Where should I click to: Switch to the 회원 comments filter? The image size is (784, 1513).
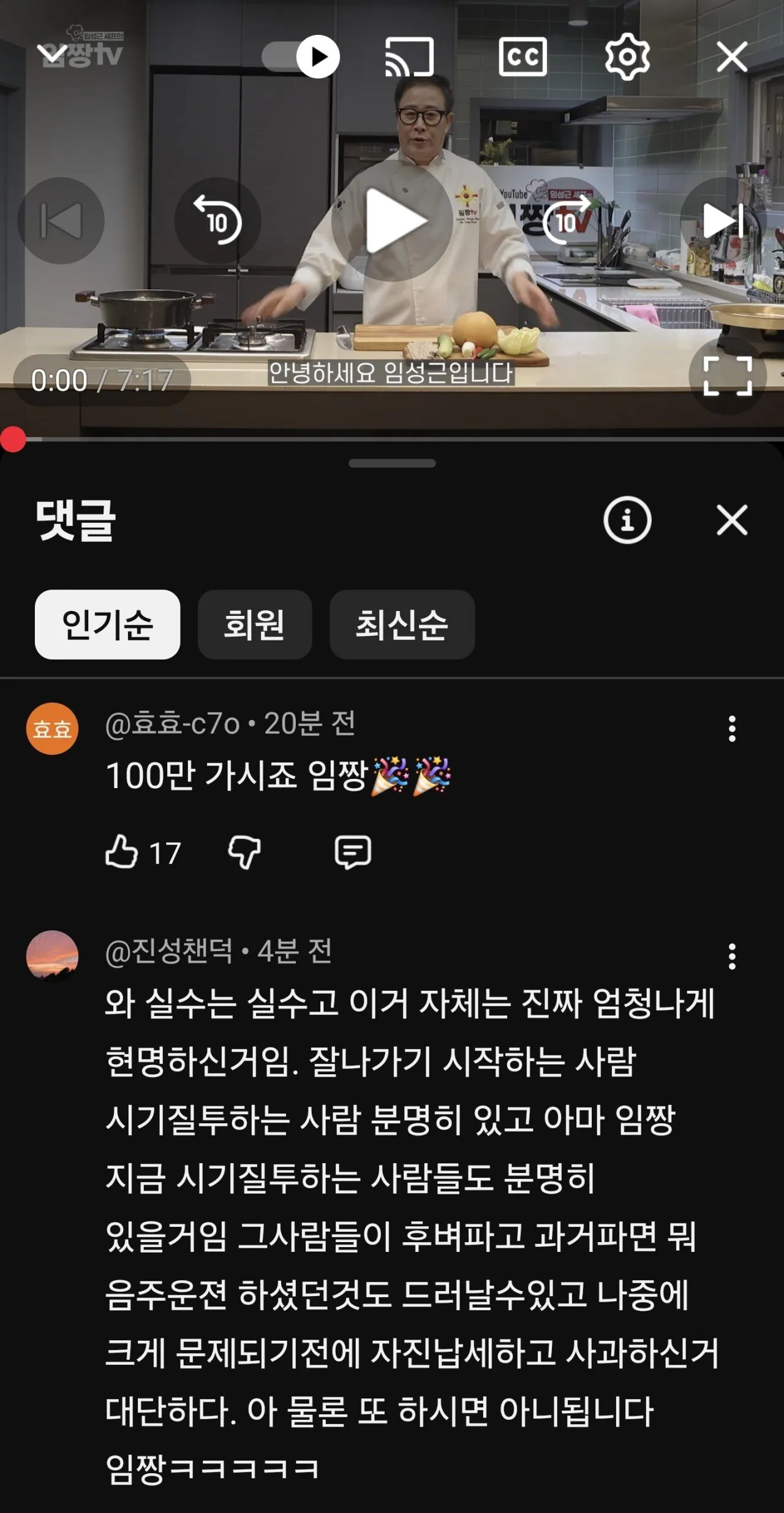[255, 624]
